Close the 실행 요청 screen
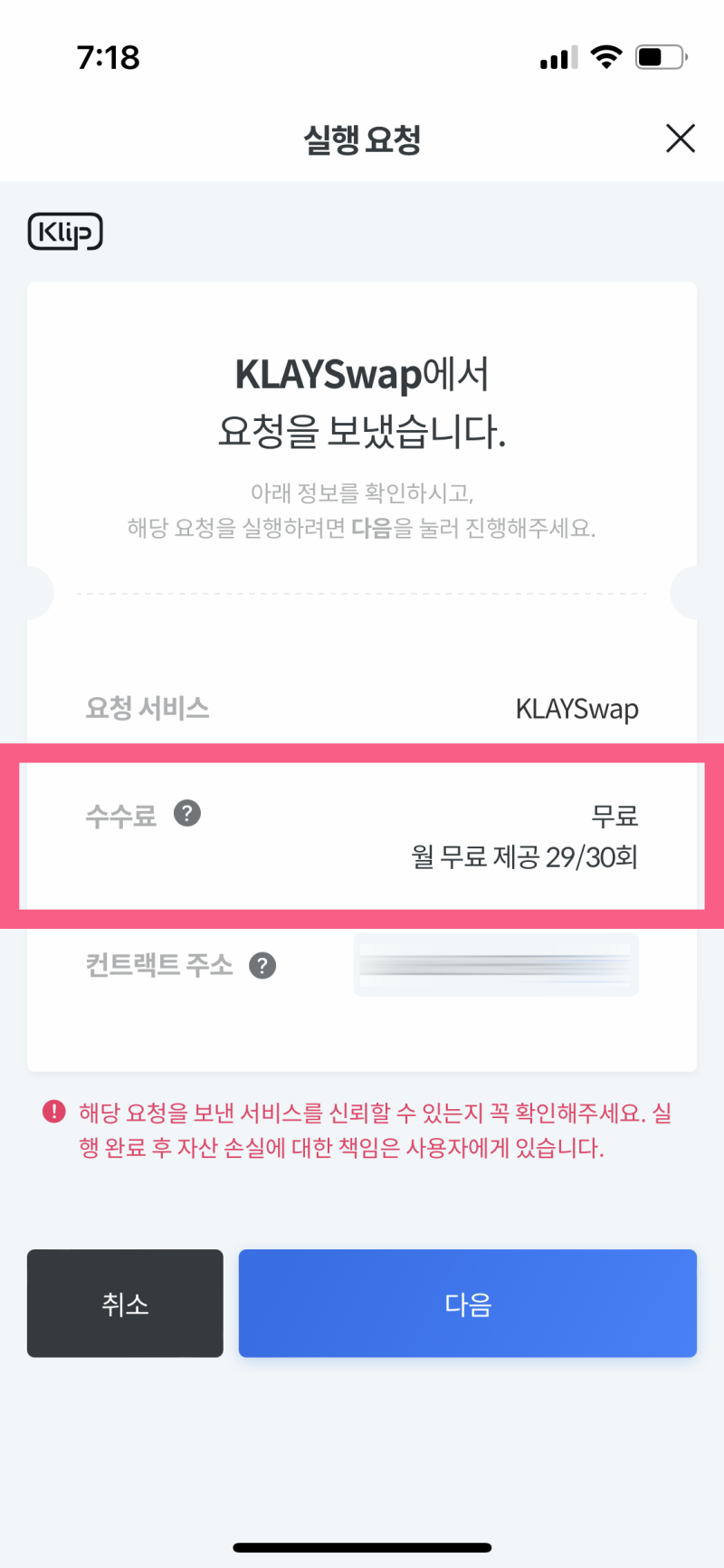This screenshot has width=724, height=1568. tap(681, 139)
